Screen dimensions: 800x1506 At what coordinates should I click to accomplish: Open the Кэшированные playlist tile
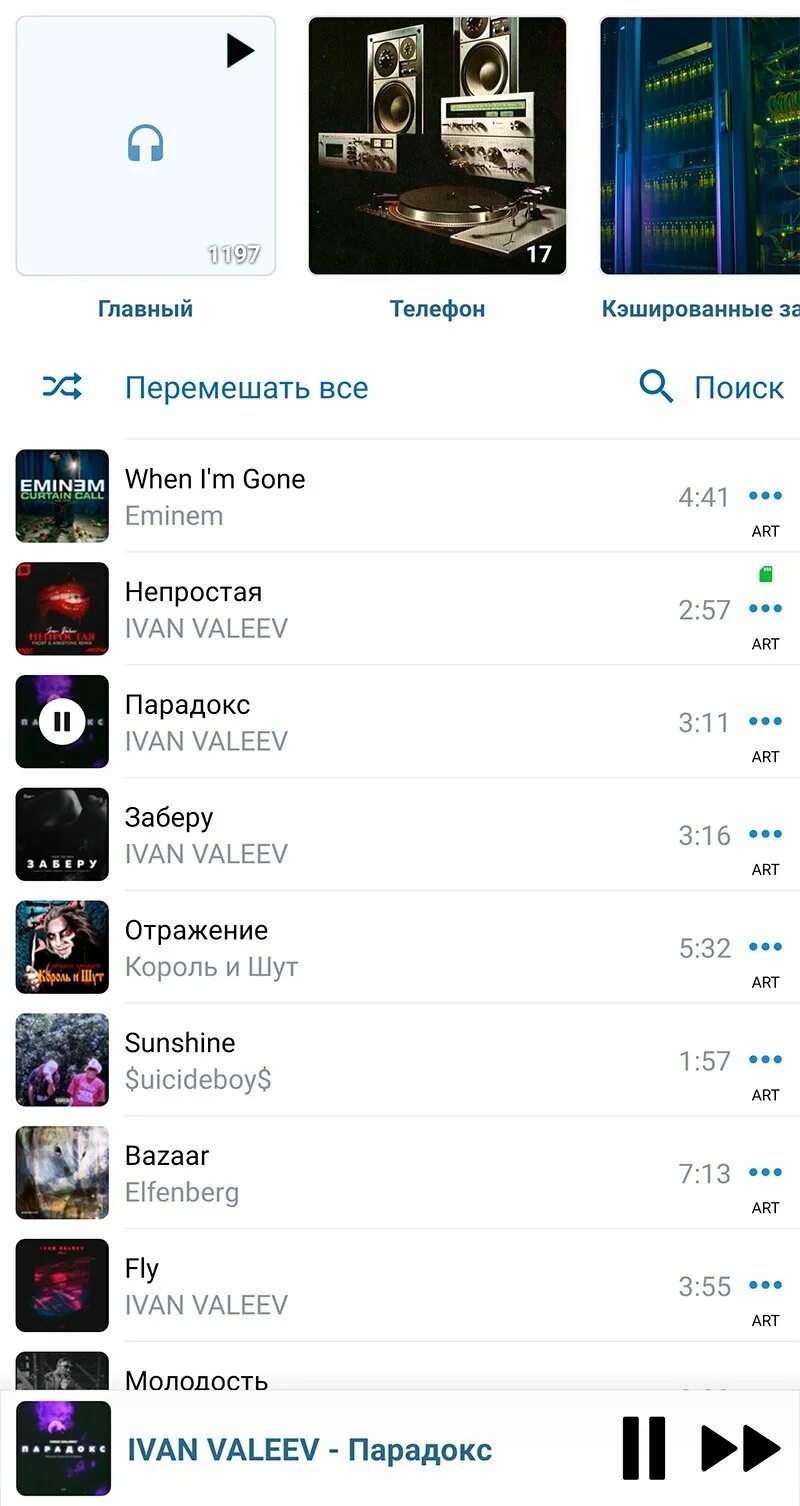click(700, 146)
